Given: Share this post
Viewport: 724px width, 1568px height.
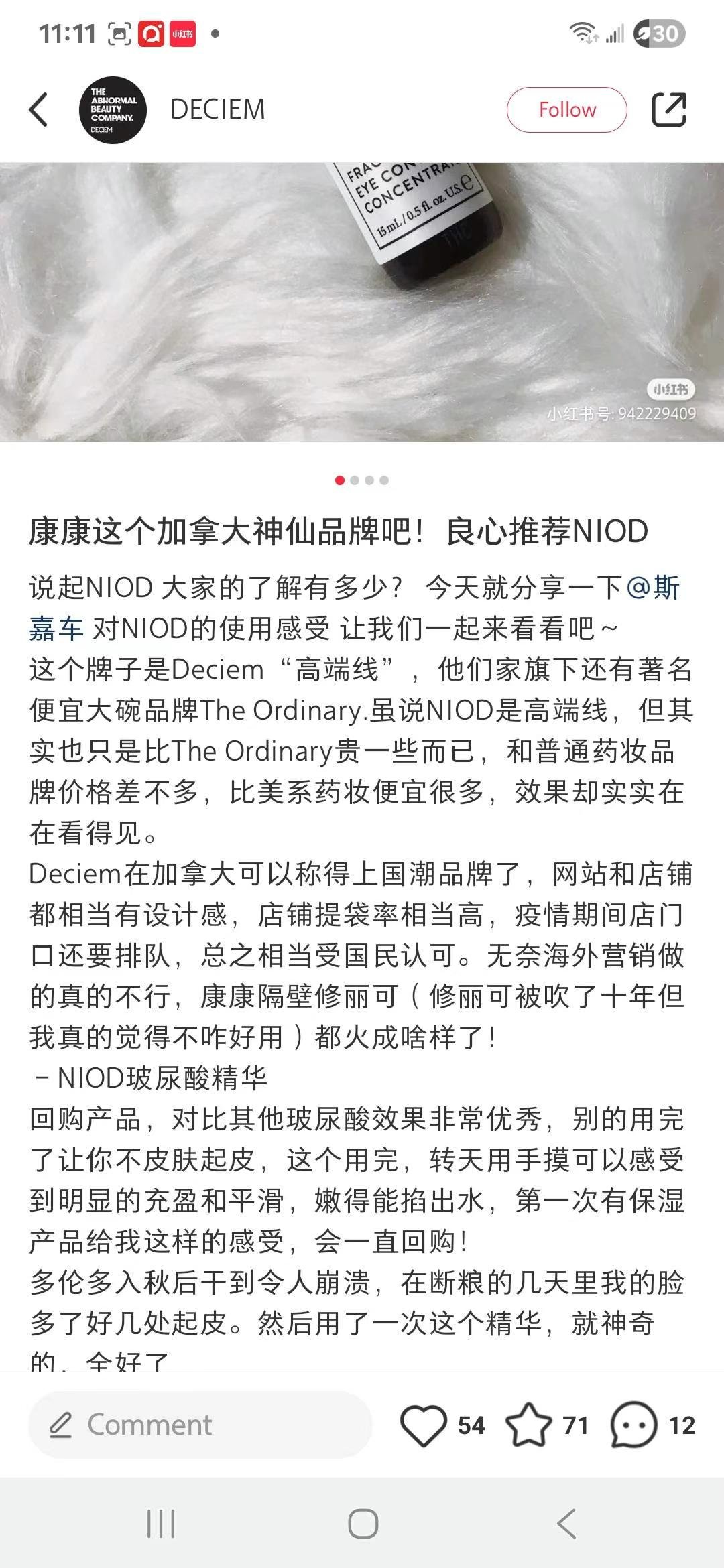Looking at the screenshot, I should click(x=668, y=110).
